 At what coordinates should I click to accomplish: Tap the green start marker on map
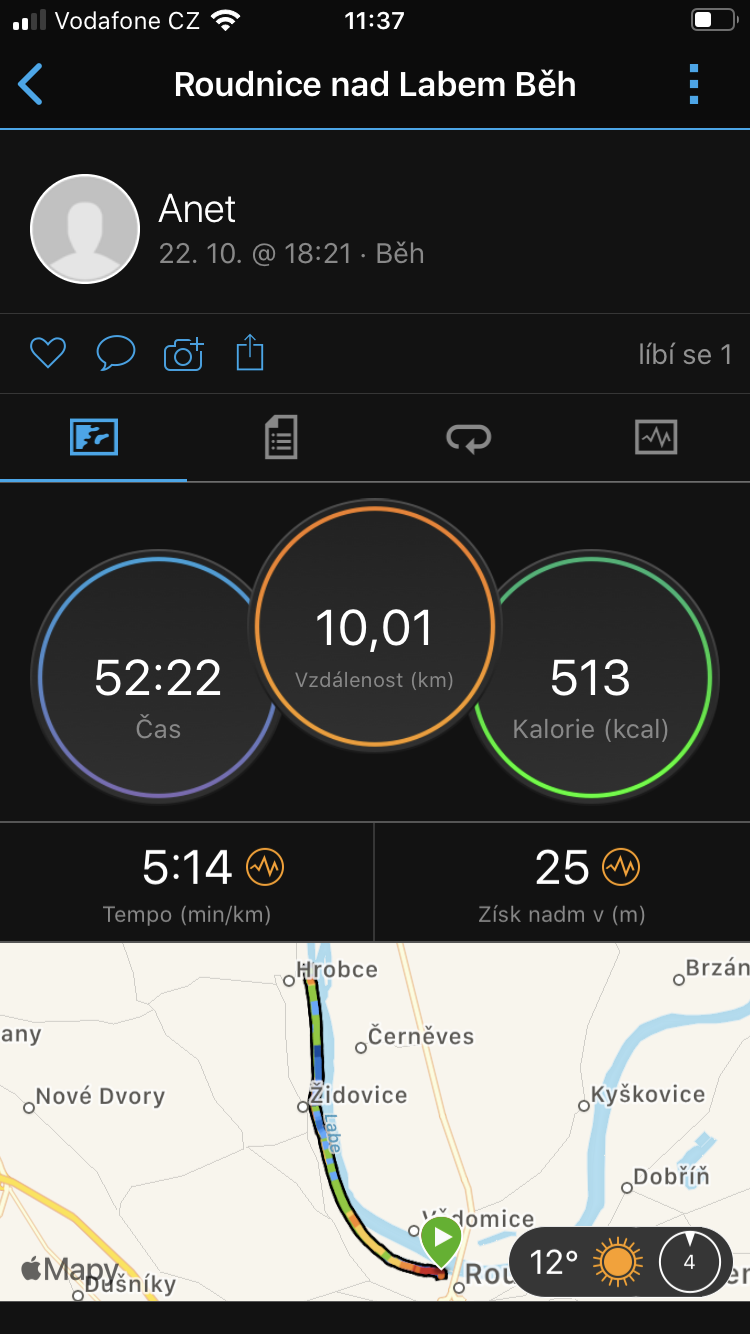pyautogui.click(x=441, y=1240)
